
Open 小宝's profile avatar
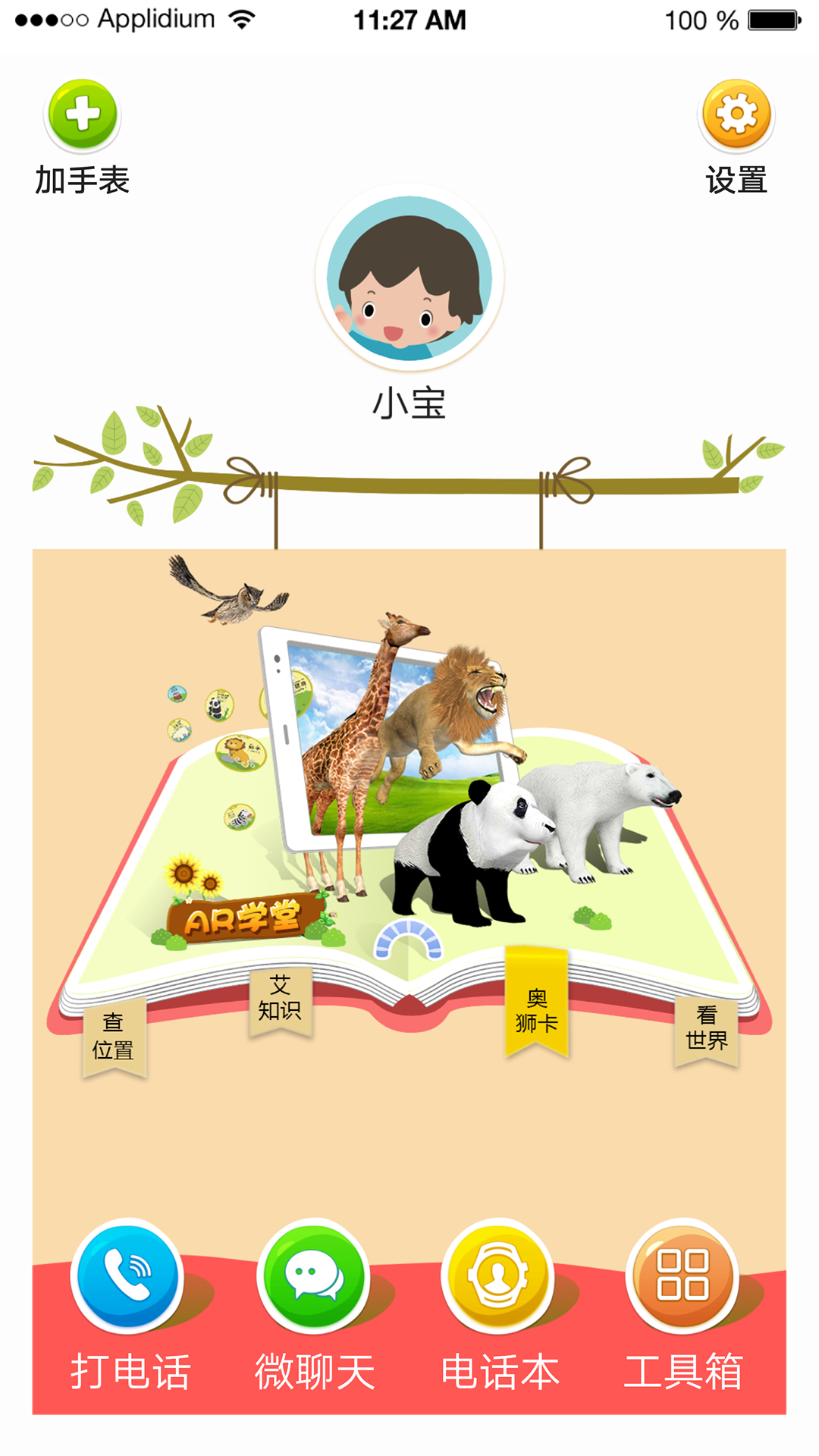(x=409, y=278)
